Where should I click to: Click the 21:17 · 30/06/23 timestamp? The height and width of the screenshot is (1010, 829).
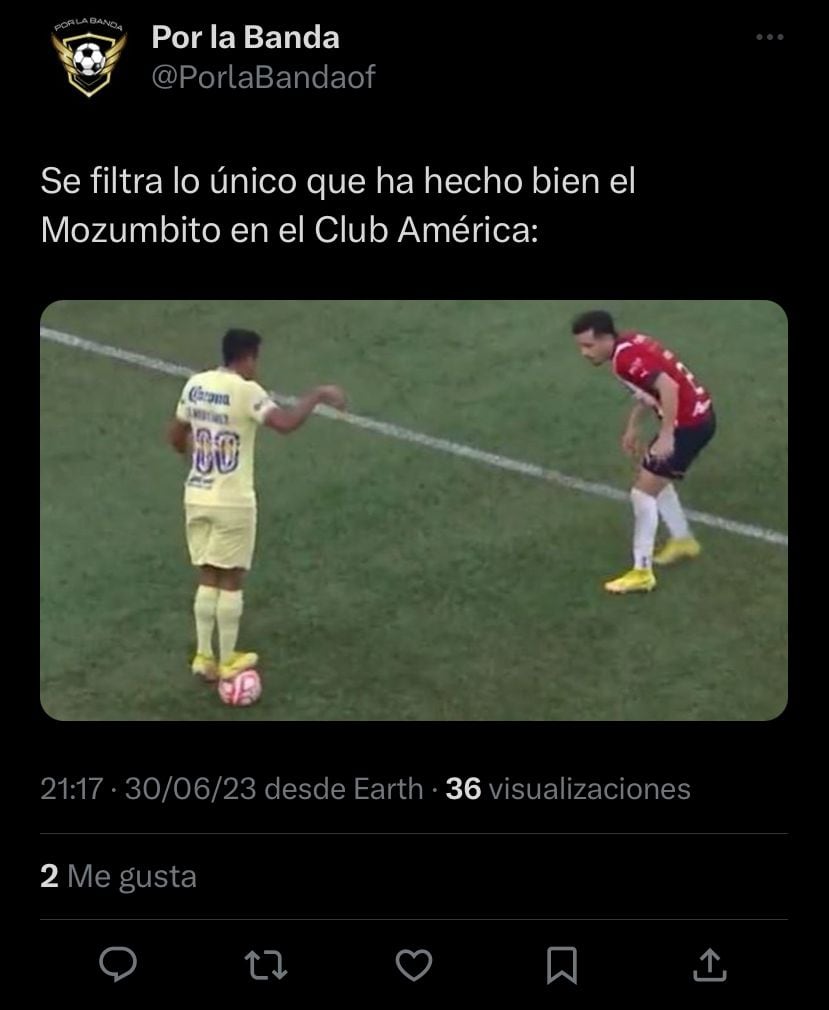tap(135, 789)
